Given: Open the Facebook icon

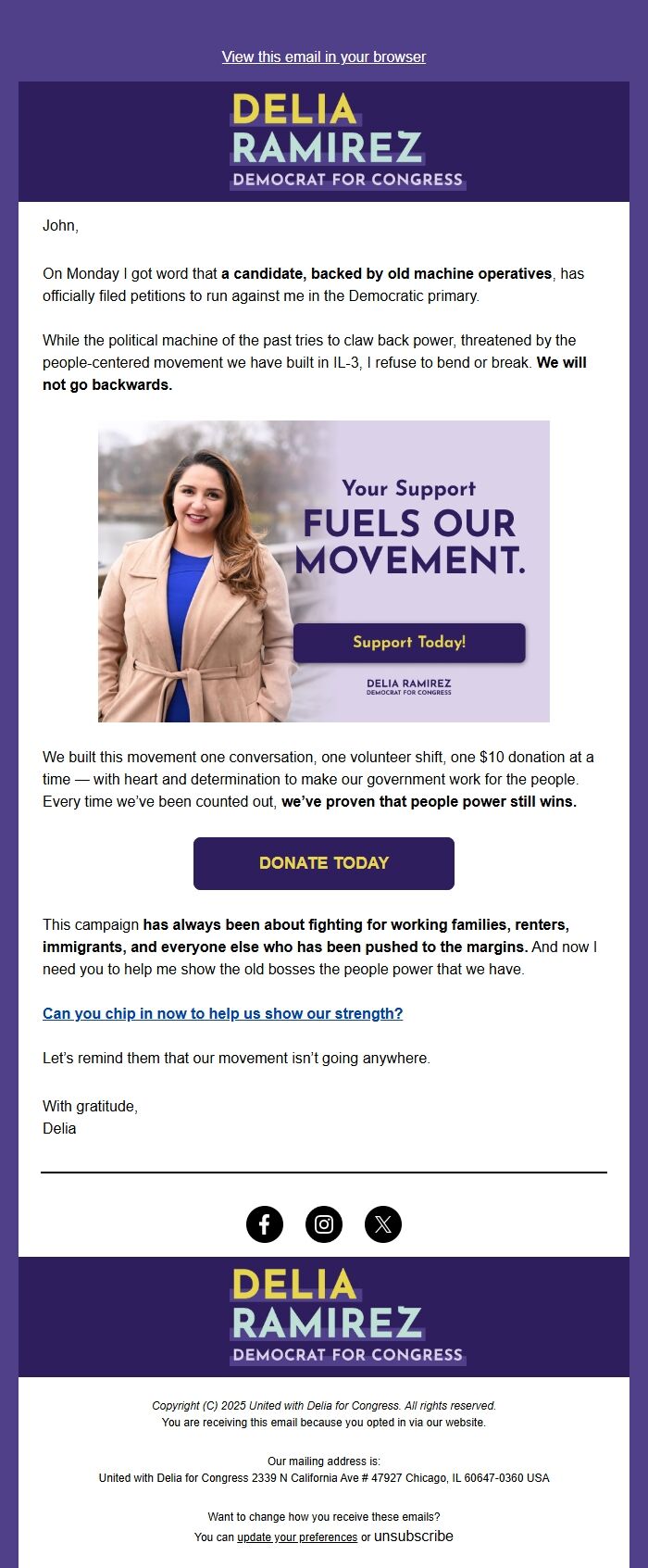Looking at the screenshot, I should 265,1224.
